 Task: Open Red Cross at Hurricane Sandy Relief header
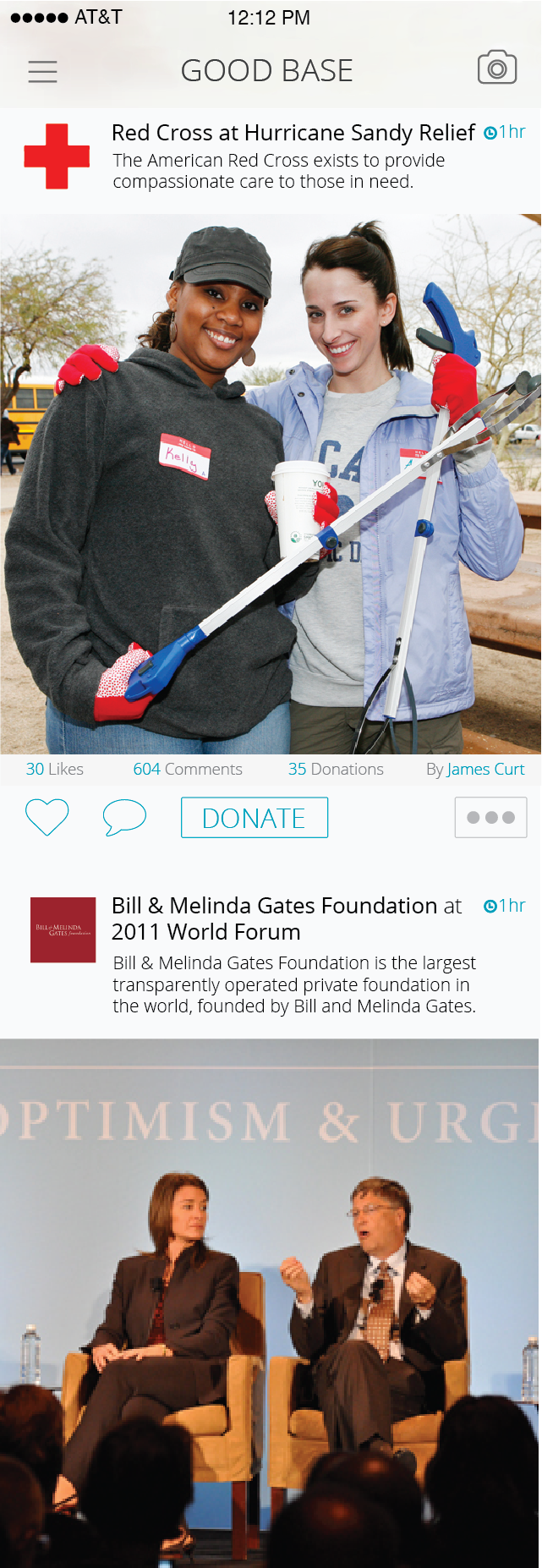[x=293, y=133]
